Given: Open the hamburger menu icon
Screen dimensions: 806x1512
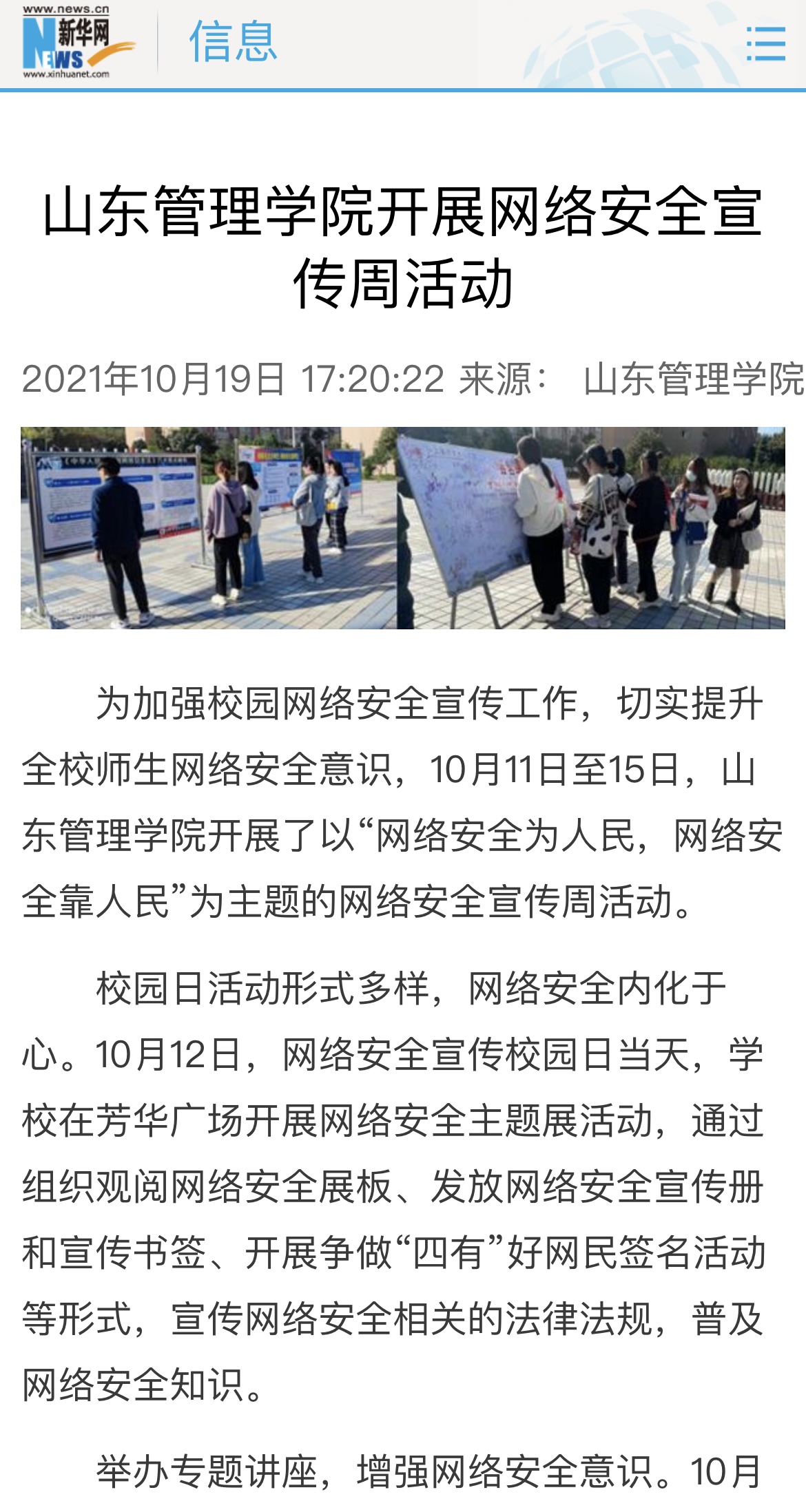Looking at the screenshot, I should point(765,43).
